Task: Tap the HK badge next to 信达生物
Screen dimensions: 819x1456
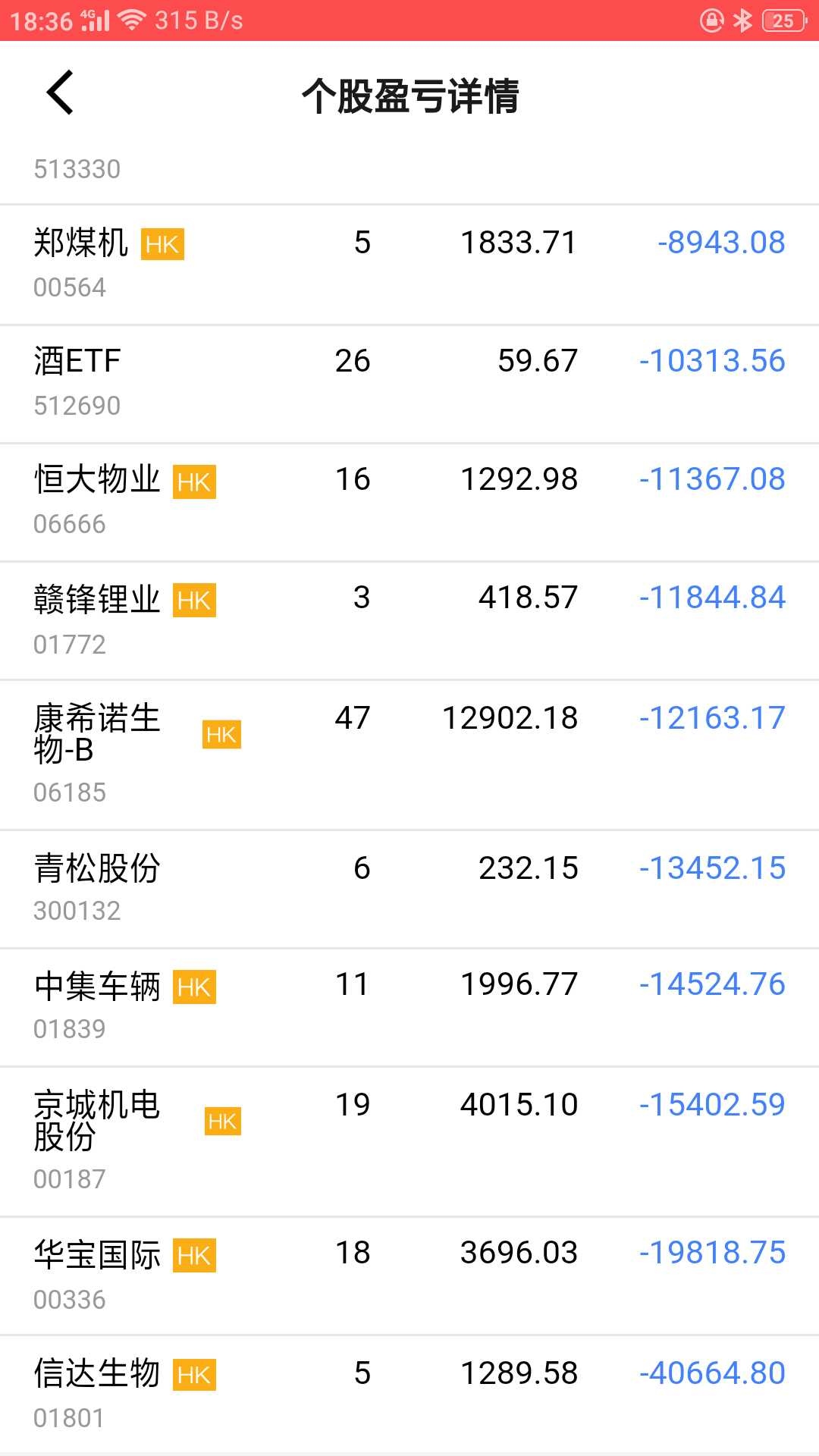Action: click(x=196, y=1373)
